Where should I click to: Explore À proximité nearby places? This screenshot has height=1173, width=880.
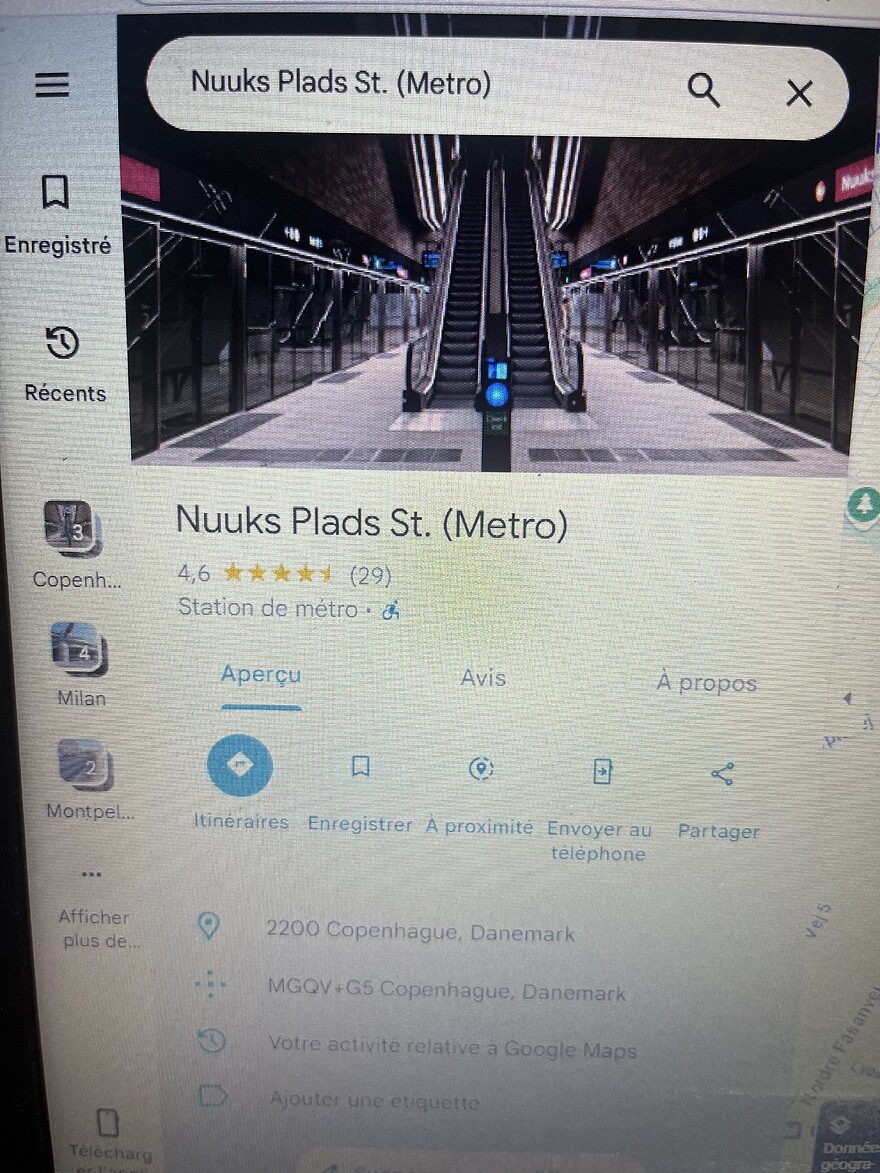tap(480, 790)
